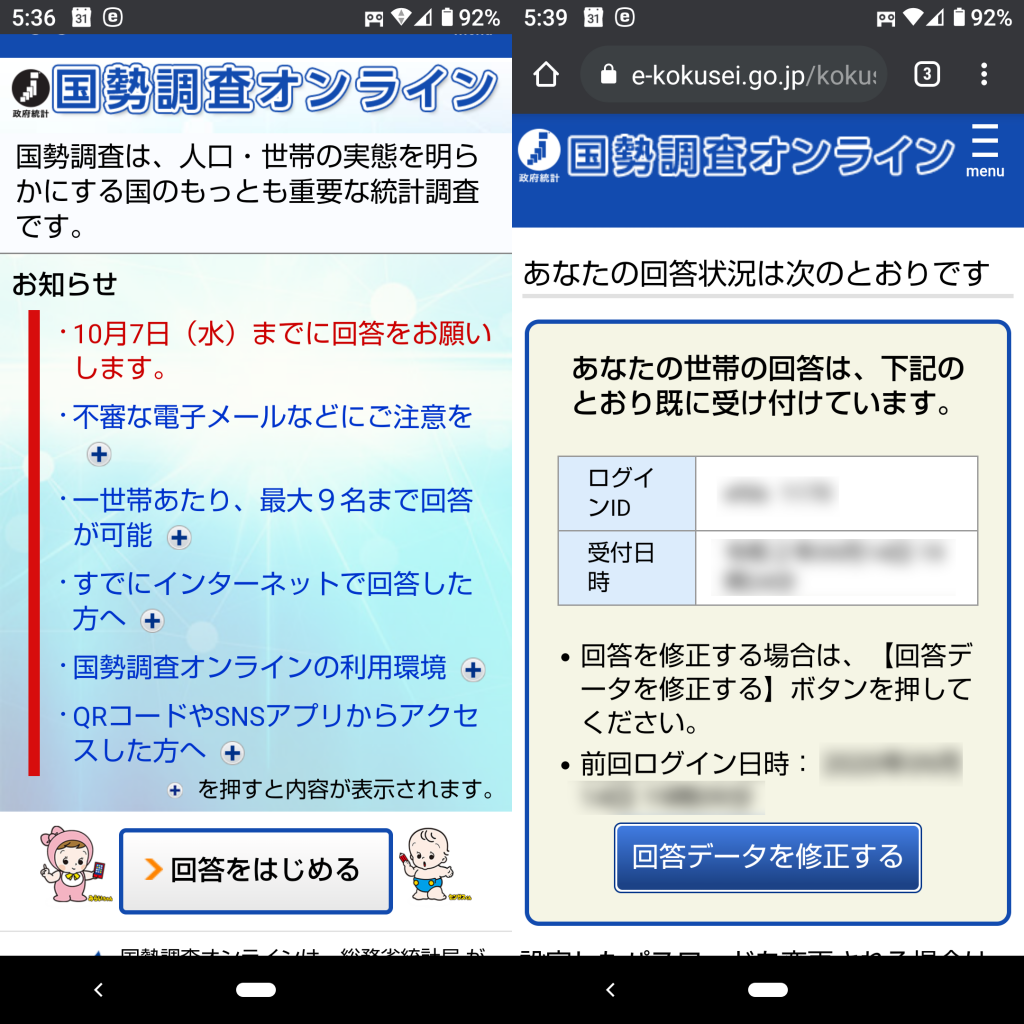The height and width of the screenshot is (1024, 1024).
Task: Expand 不審な電子メールなどにご注意を notice
Action: coord(99,455)
